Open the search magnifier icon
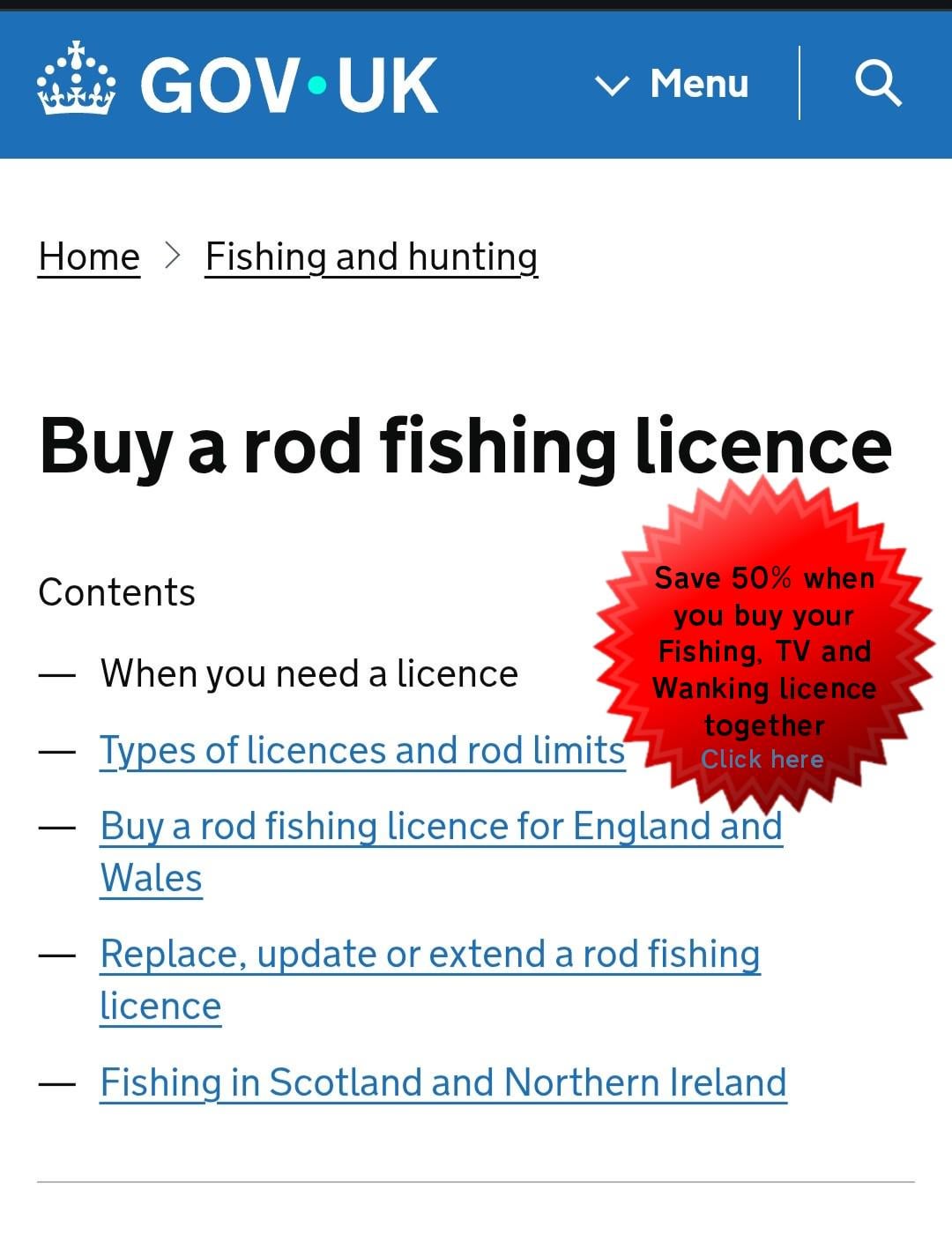The image size is (952, 1241). (x=877, y=84)
